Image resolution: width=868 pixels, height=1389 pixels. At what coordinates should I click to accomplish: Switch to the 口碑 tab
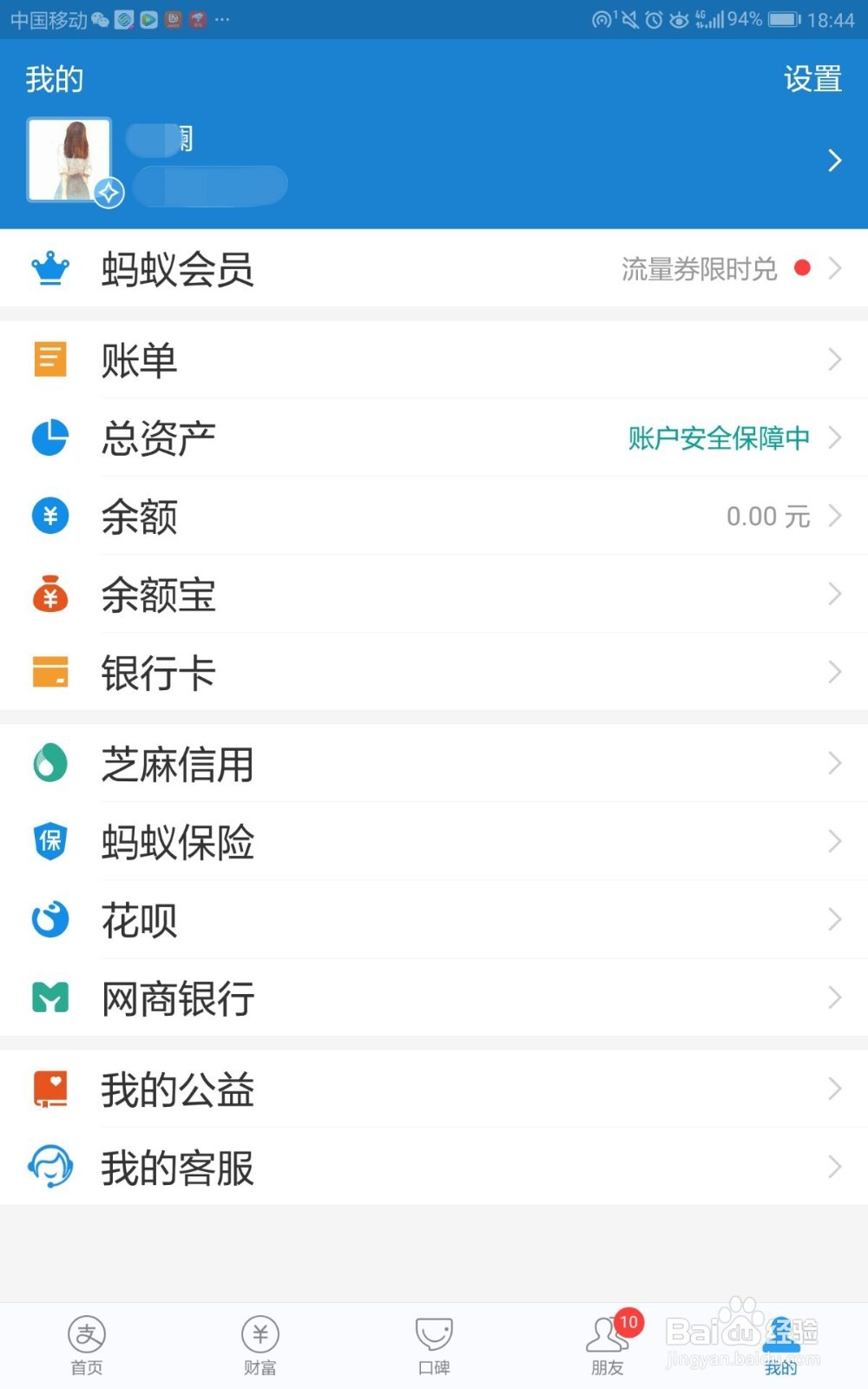[433, 1344]
